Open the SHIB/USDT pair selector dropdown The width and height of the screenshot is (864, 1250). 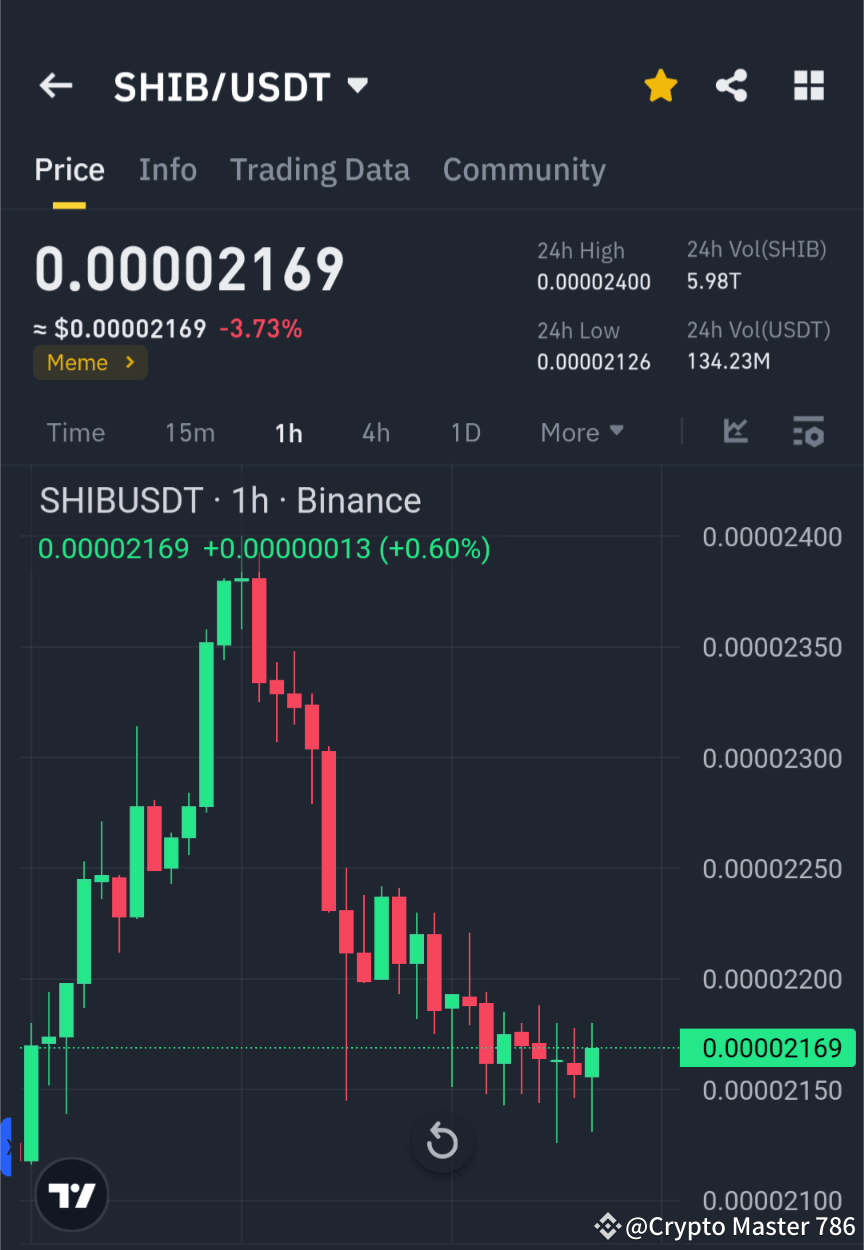[x=357, y=86]
